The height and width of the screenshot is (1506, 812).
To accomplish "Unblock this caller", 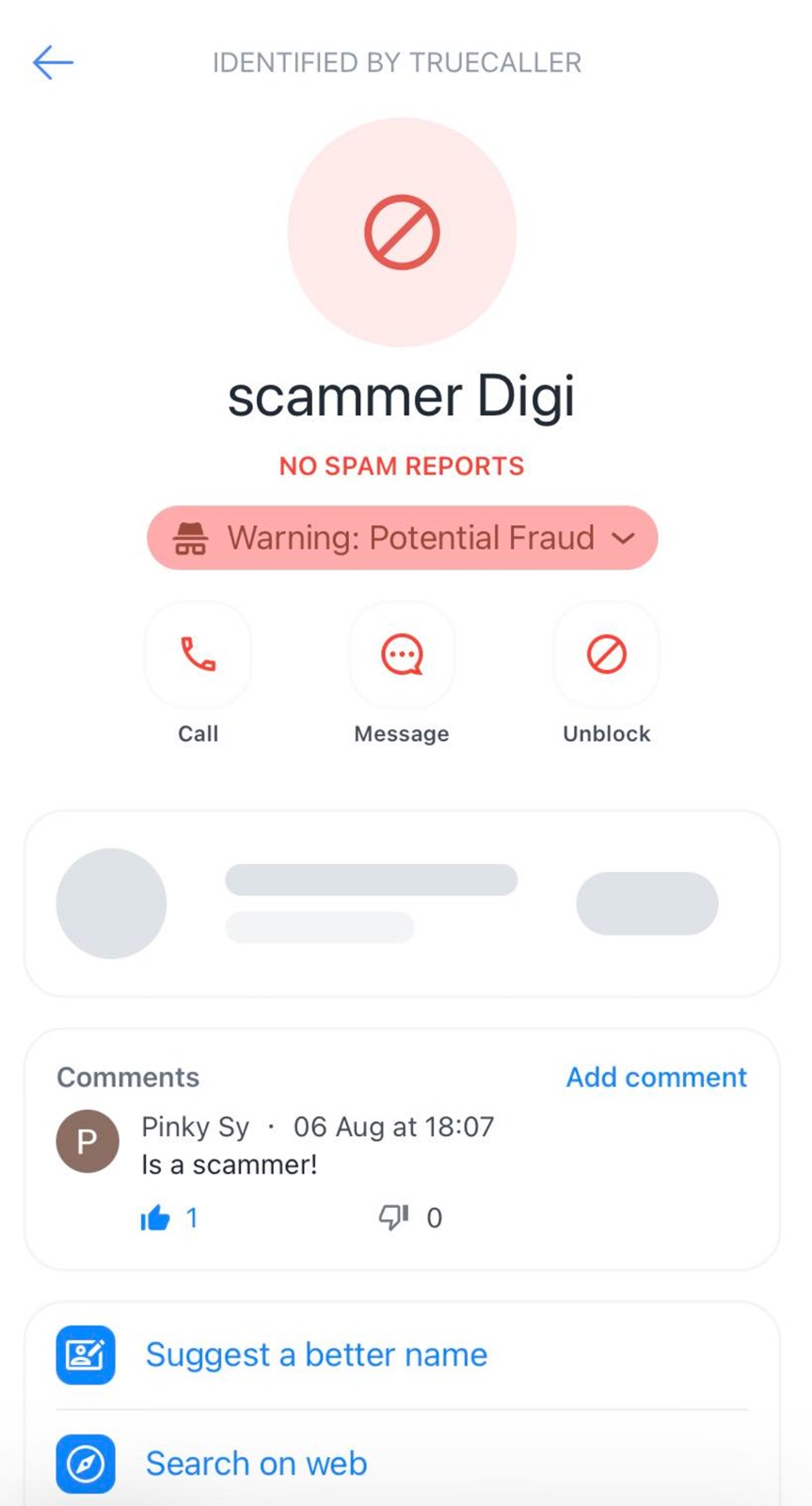I will click(x=606, y=655).
